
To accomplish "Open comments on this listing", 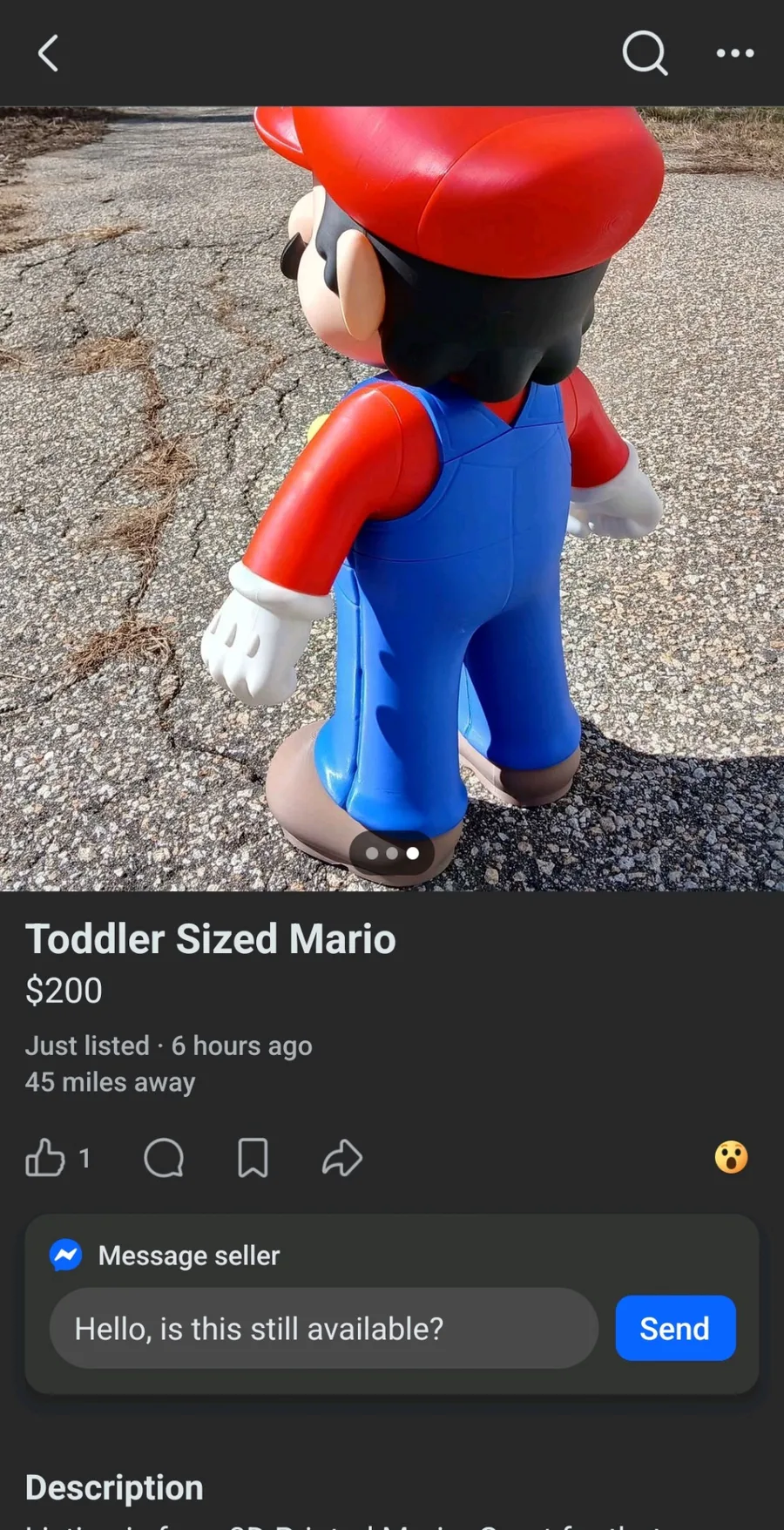I will (x=164, y=1158).
